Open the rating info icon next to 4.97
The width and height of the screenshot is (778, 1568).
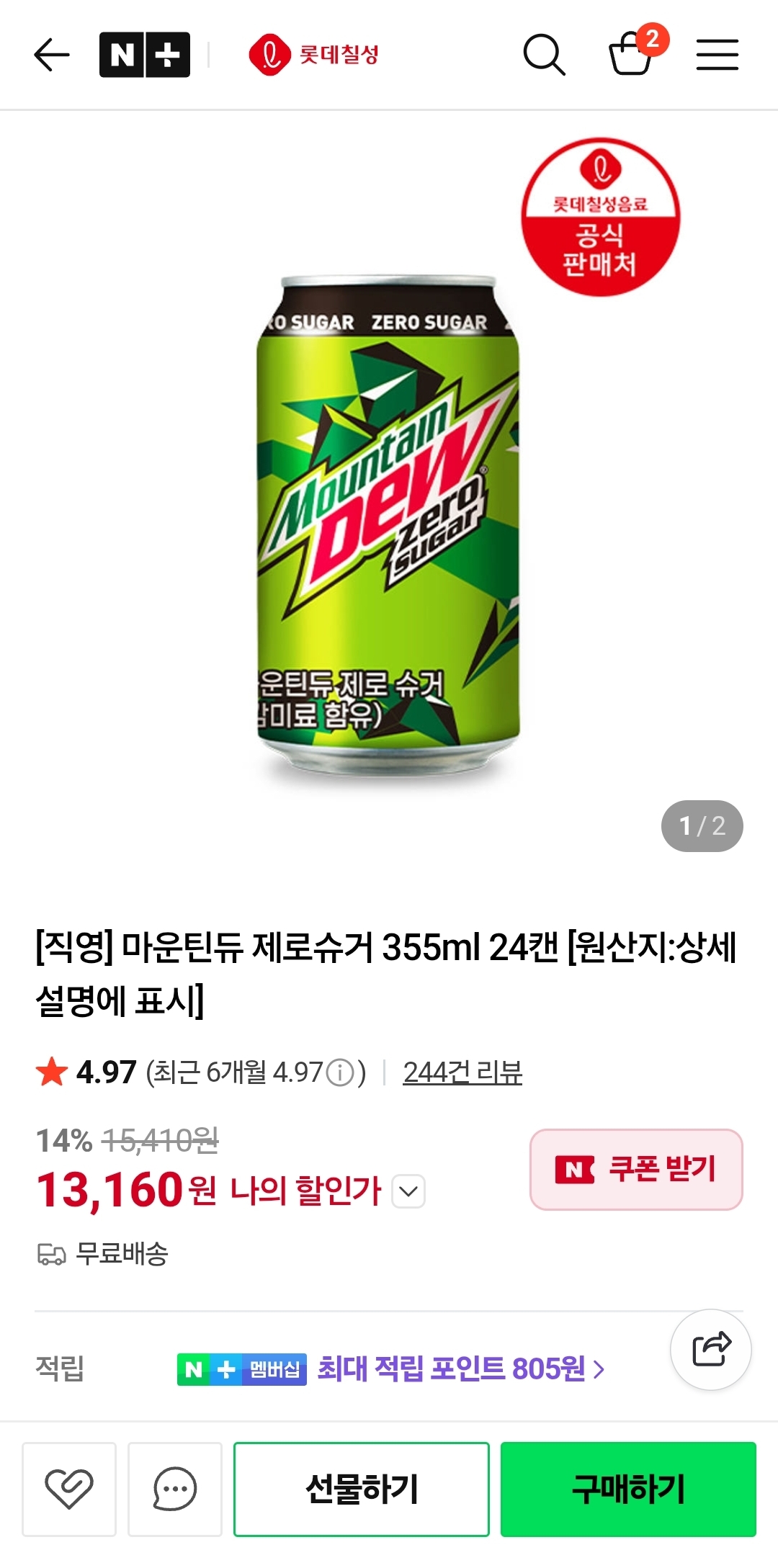[340, 1072]
